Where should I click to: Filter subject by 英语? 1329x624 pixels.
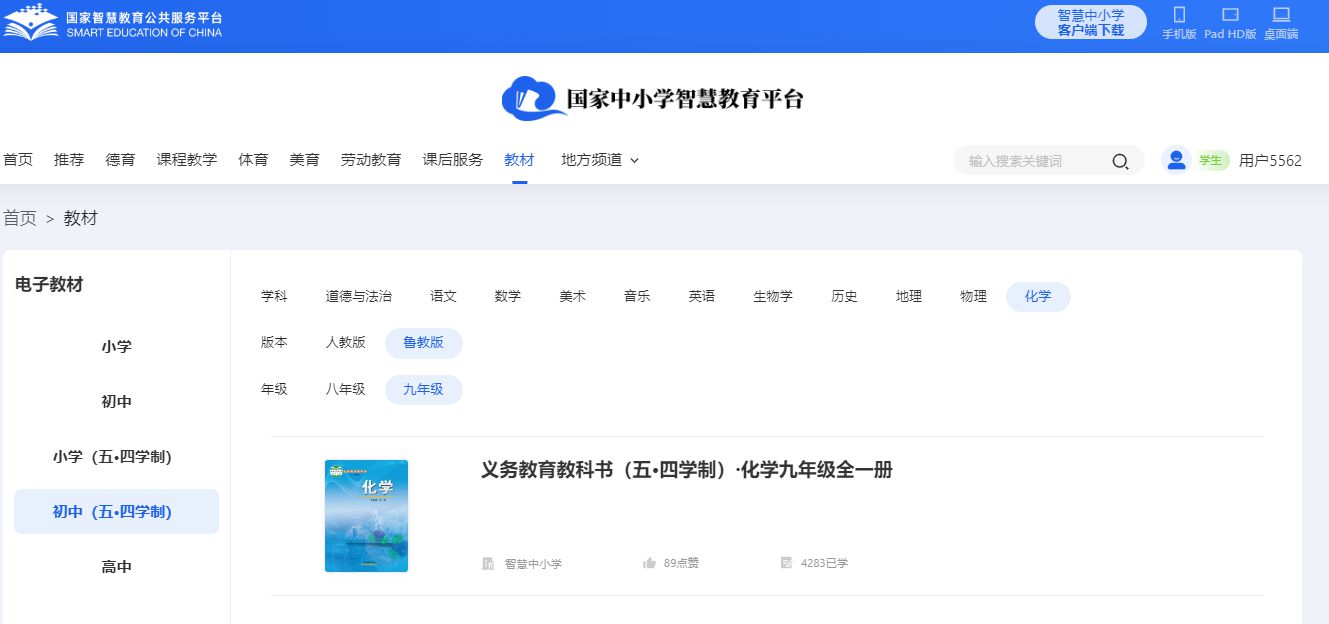point(701,297)
